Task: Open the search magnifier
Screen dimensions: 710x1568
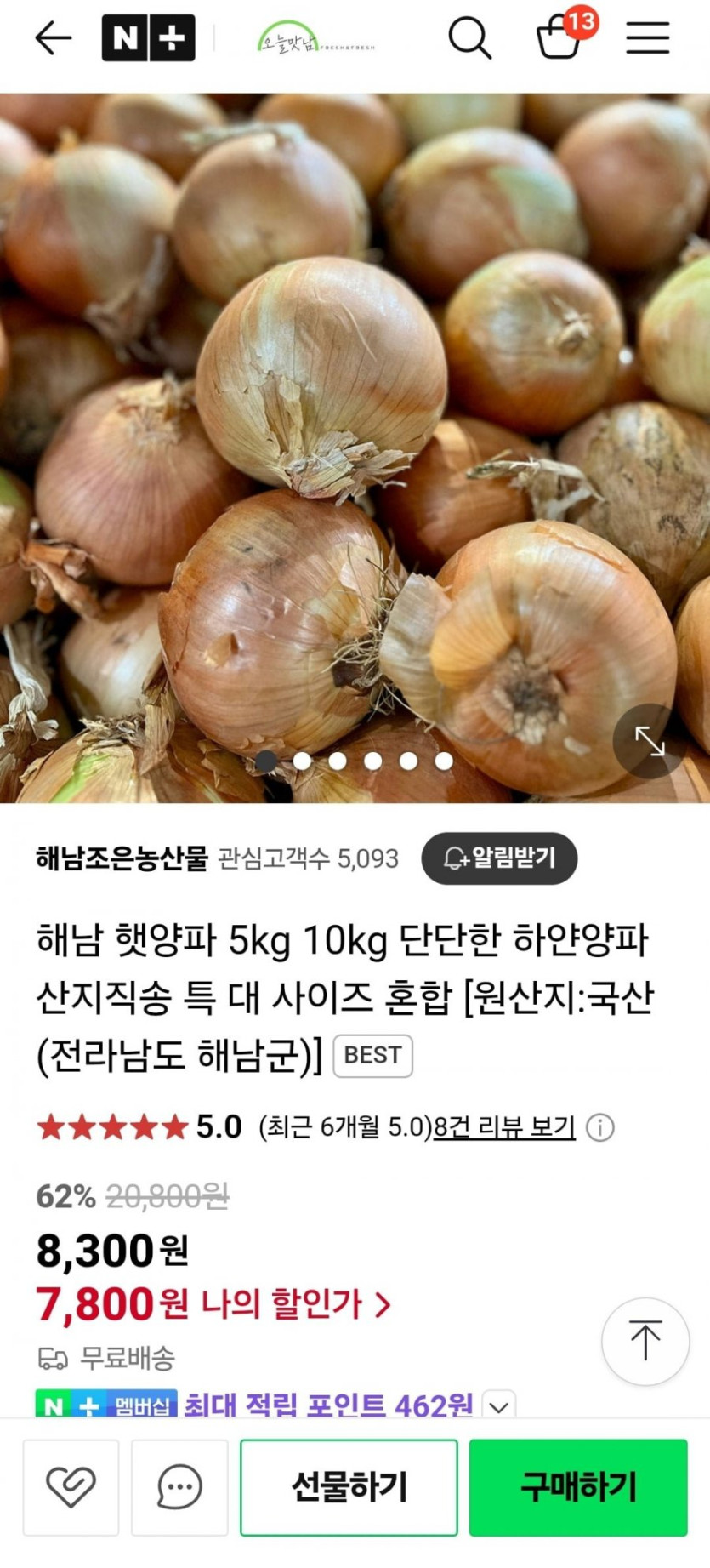Action: (469, 38)
